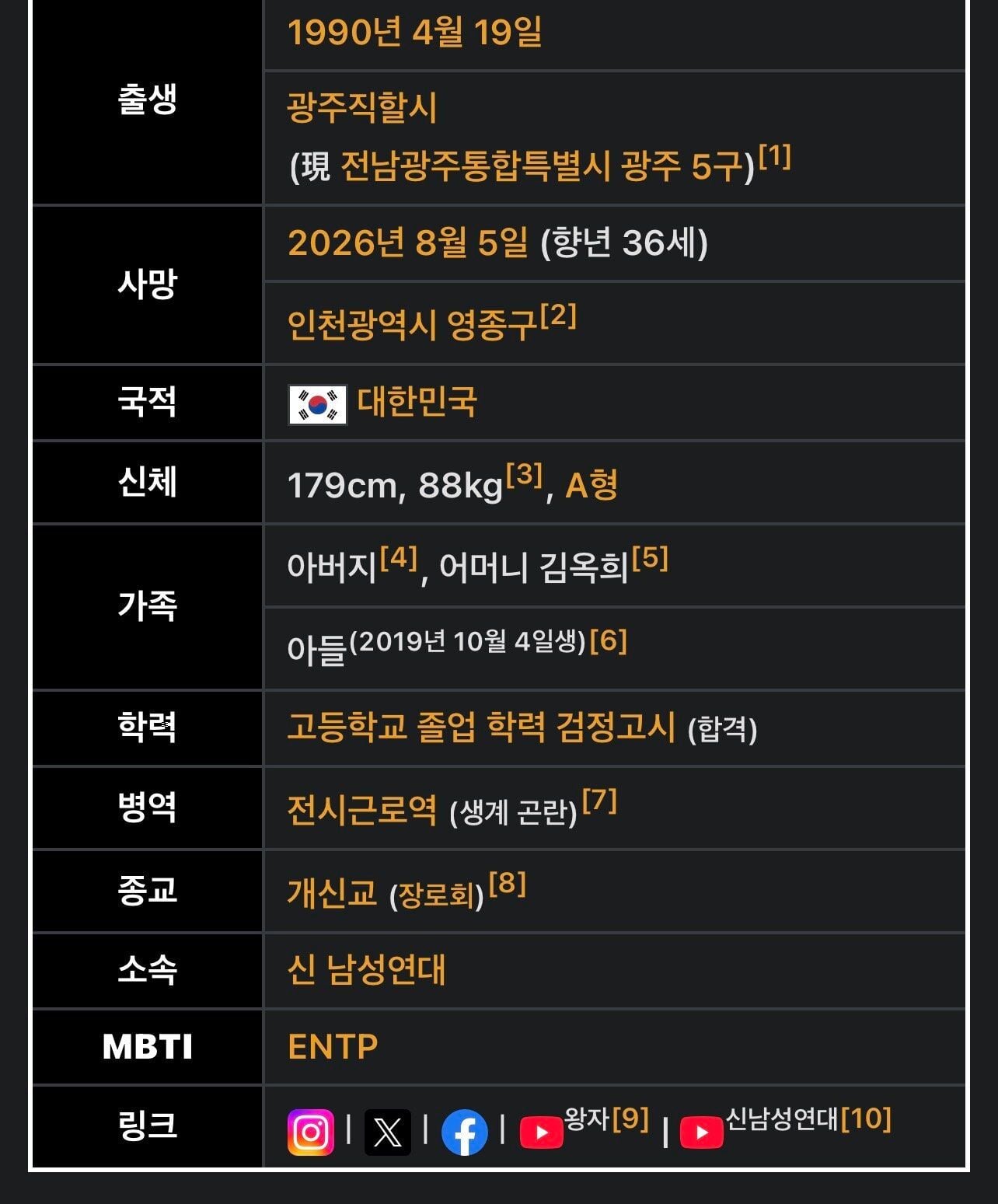Open the 신남성연대 YouTube channel icon
The image size is (998, 1204).
click(x=701, y=1132)
